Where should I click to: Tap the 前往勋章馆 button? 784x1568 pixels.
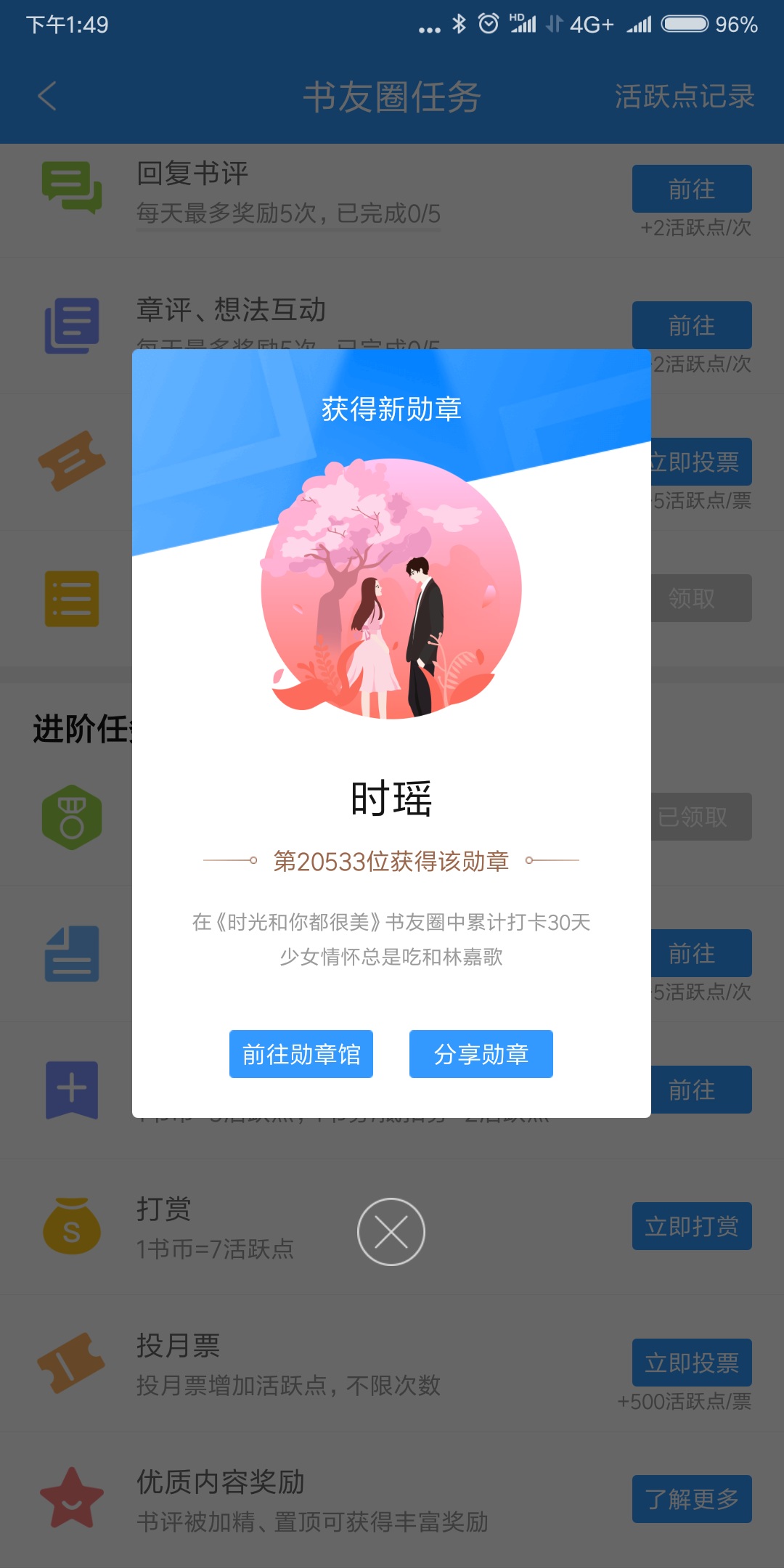click(x=301, y=1054)
